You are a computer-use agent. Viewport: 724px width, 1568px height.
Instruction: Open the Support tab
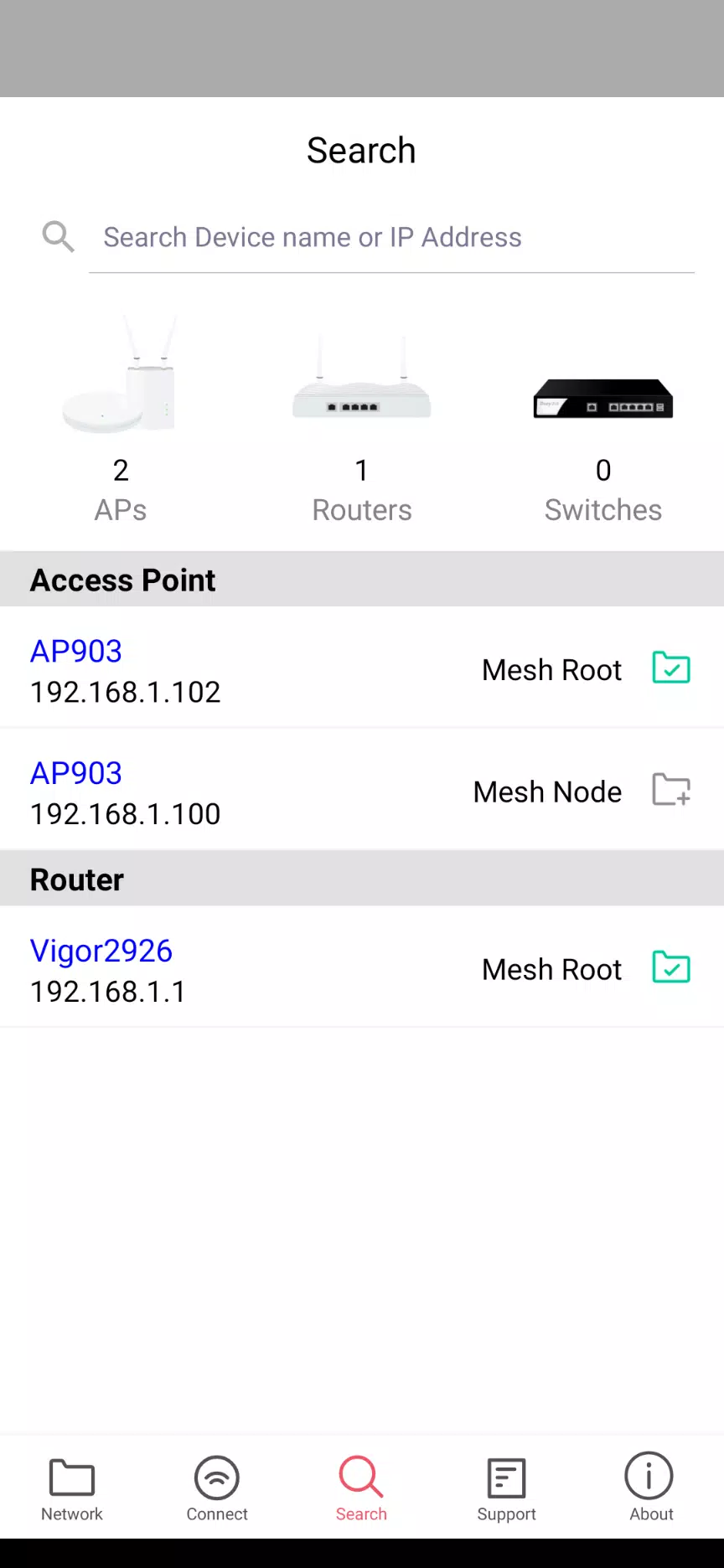pos(506,1488)
